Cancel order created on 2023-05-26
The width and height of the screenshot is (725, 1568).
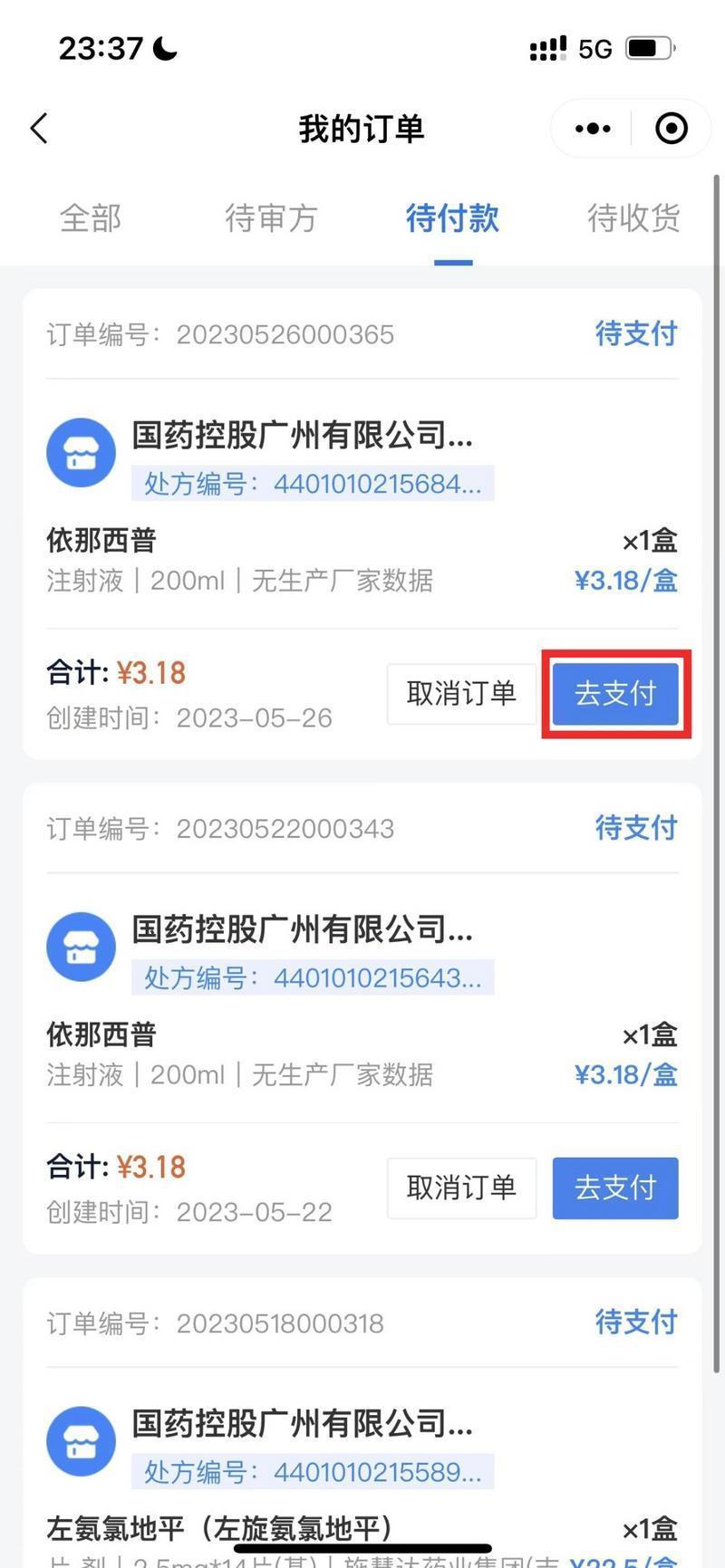pyautogui.click(x=461, y=694)
